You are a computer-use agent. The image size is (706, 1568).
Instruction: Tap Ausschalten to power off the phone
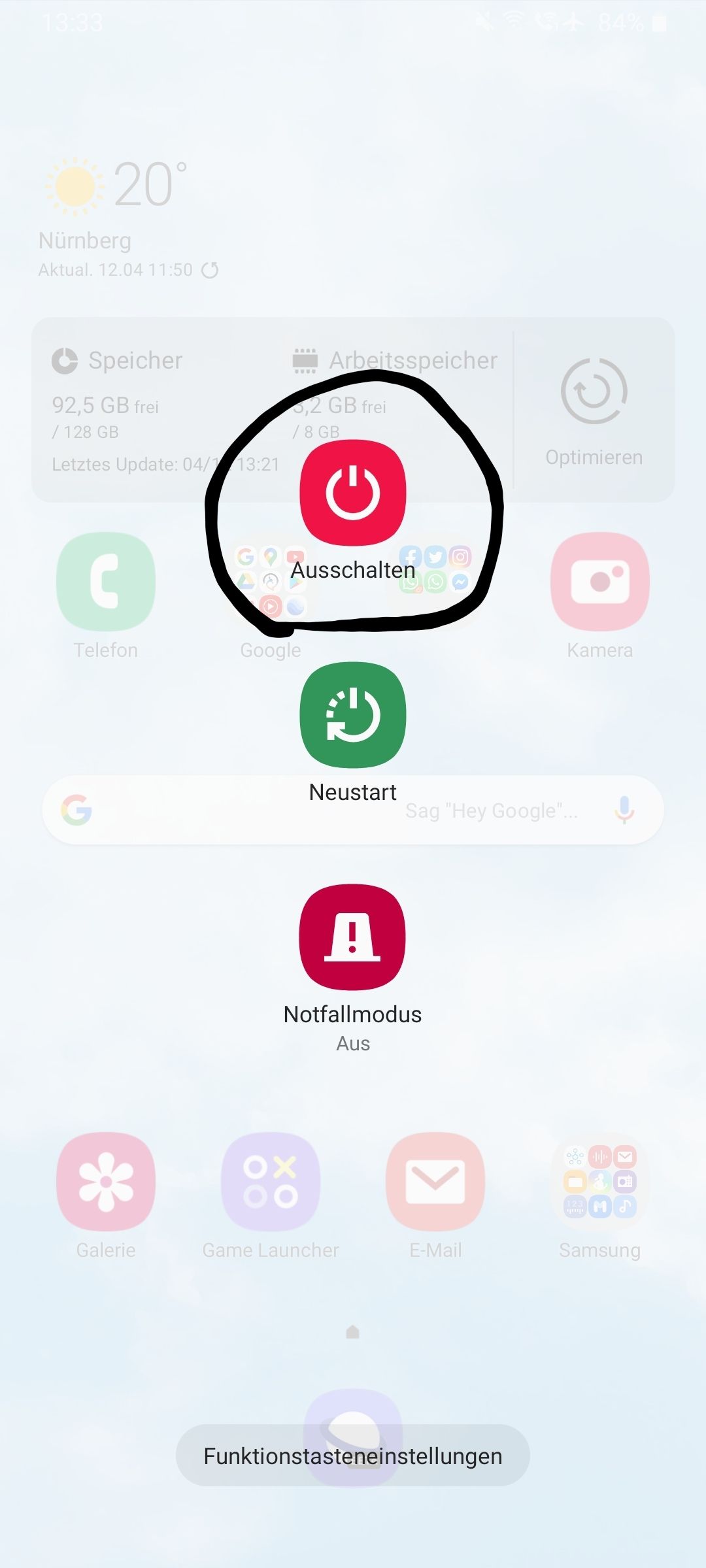point(353,493)
